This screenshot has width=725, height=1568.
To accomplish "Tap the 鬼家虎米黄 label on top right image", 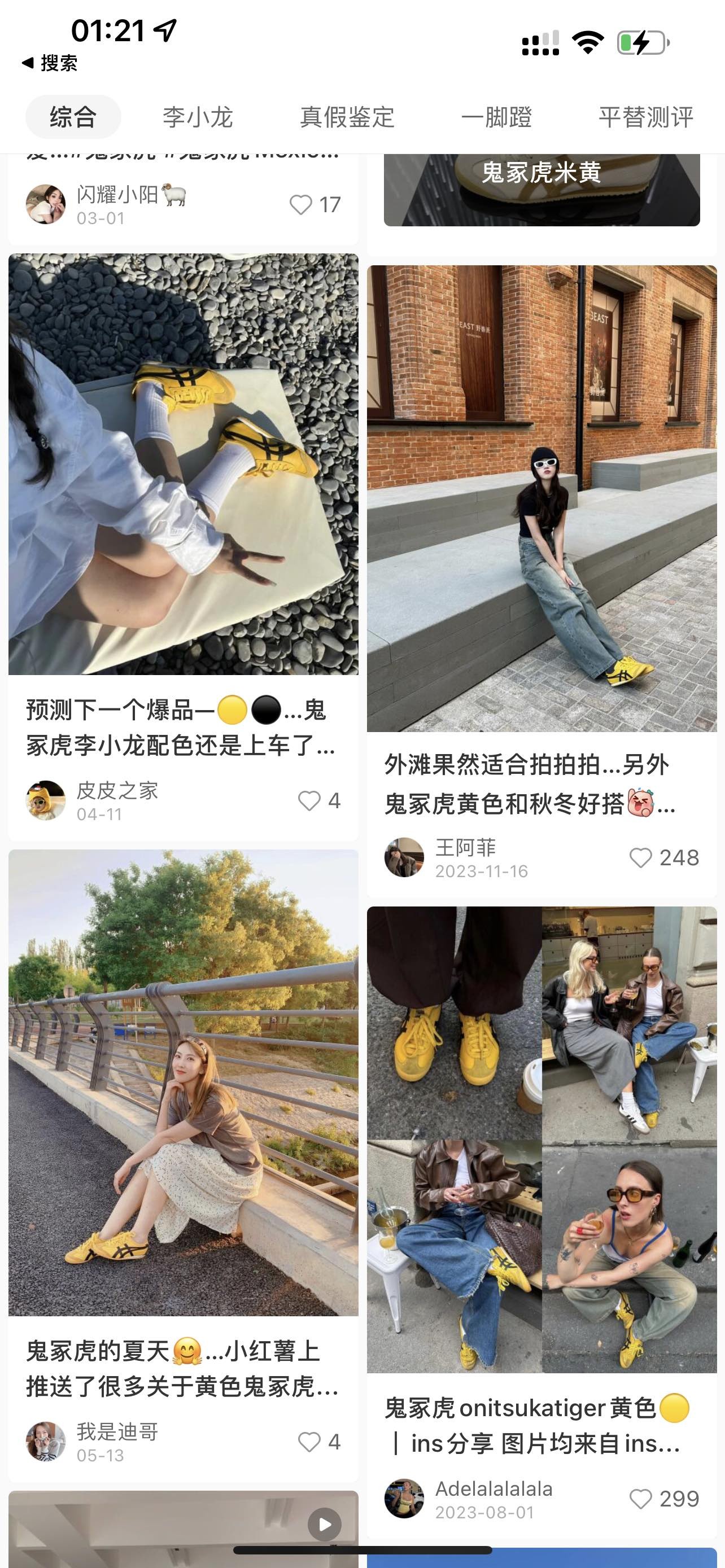I will point(543,175).
